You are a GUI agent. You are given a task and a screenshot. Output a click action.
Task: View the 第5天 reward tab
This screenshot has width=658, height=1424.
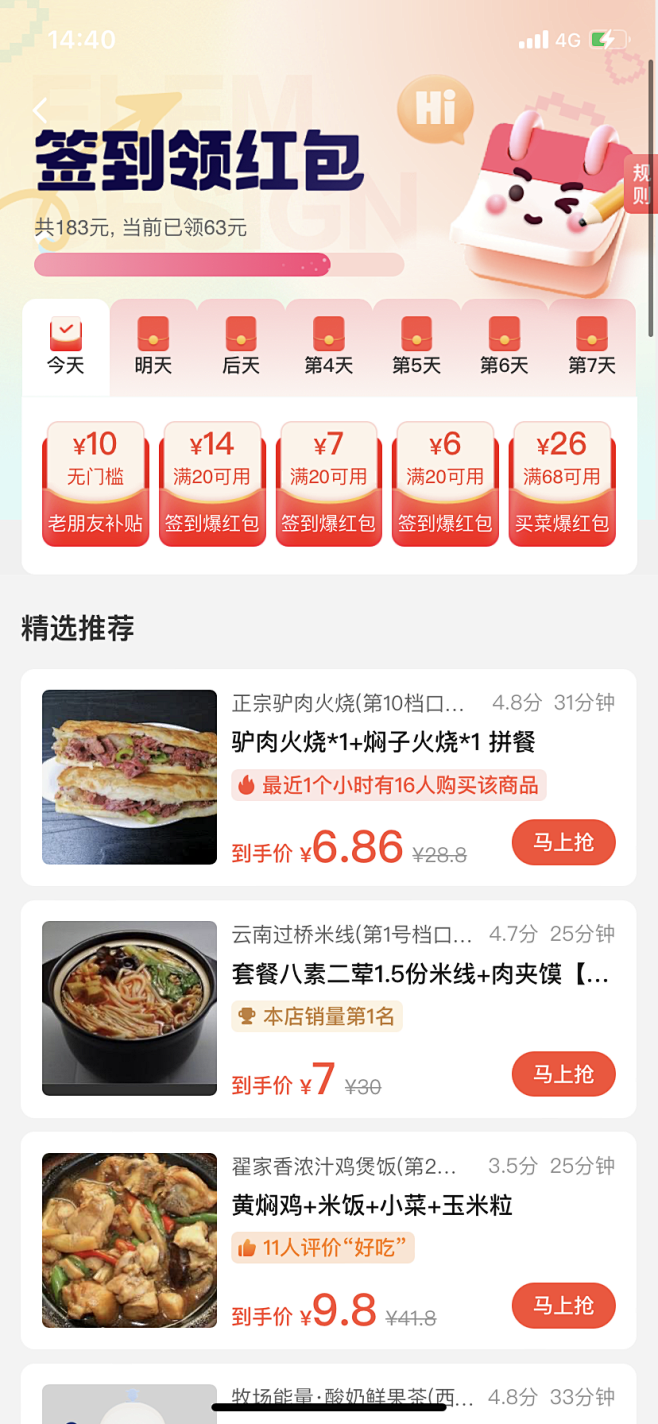point(416,347)
